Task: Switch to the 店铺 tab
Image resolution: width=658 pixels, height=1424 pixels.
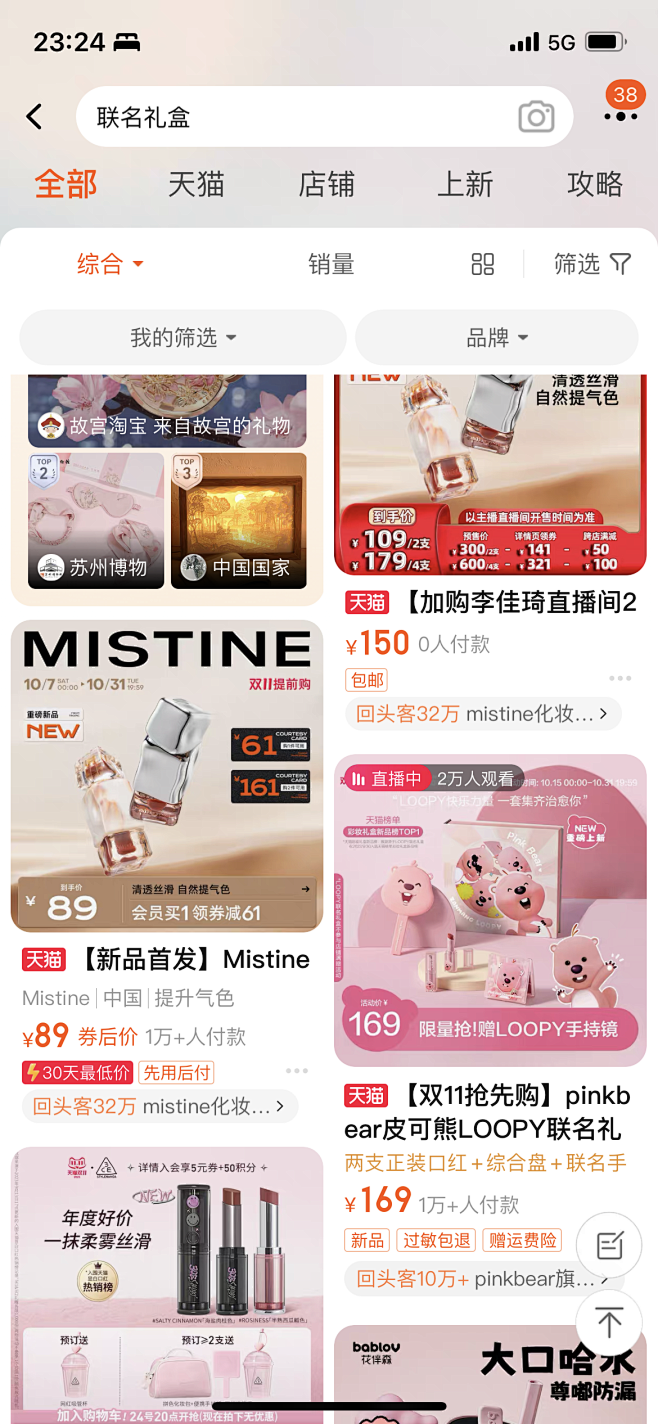Action: [x=327, y=184]
